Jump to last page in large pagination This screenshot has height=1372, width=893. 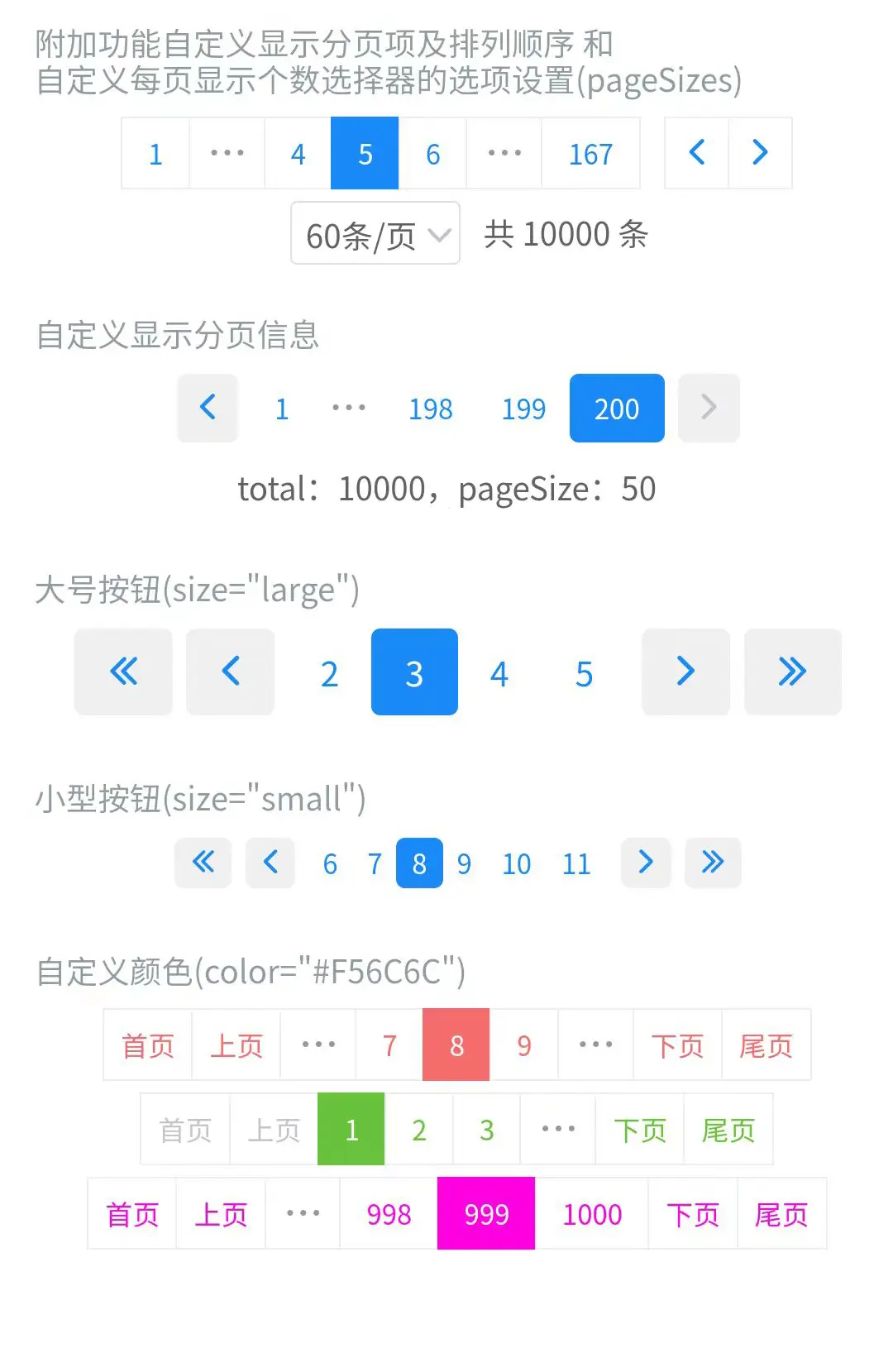792,672
